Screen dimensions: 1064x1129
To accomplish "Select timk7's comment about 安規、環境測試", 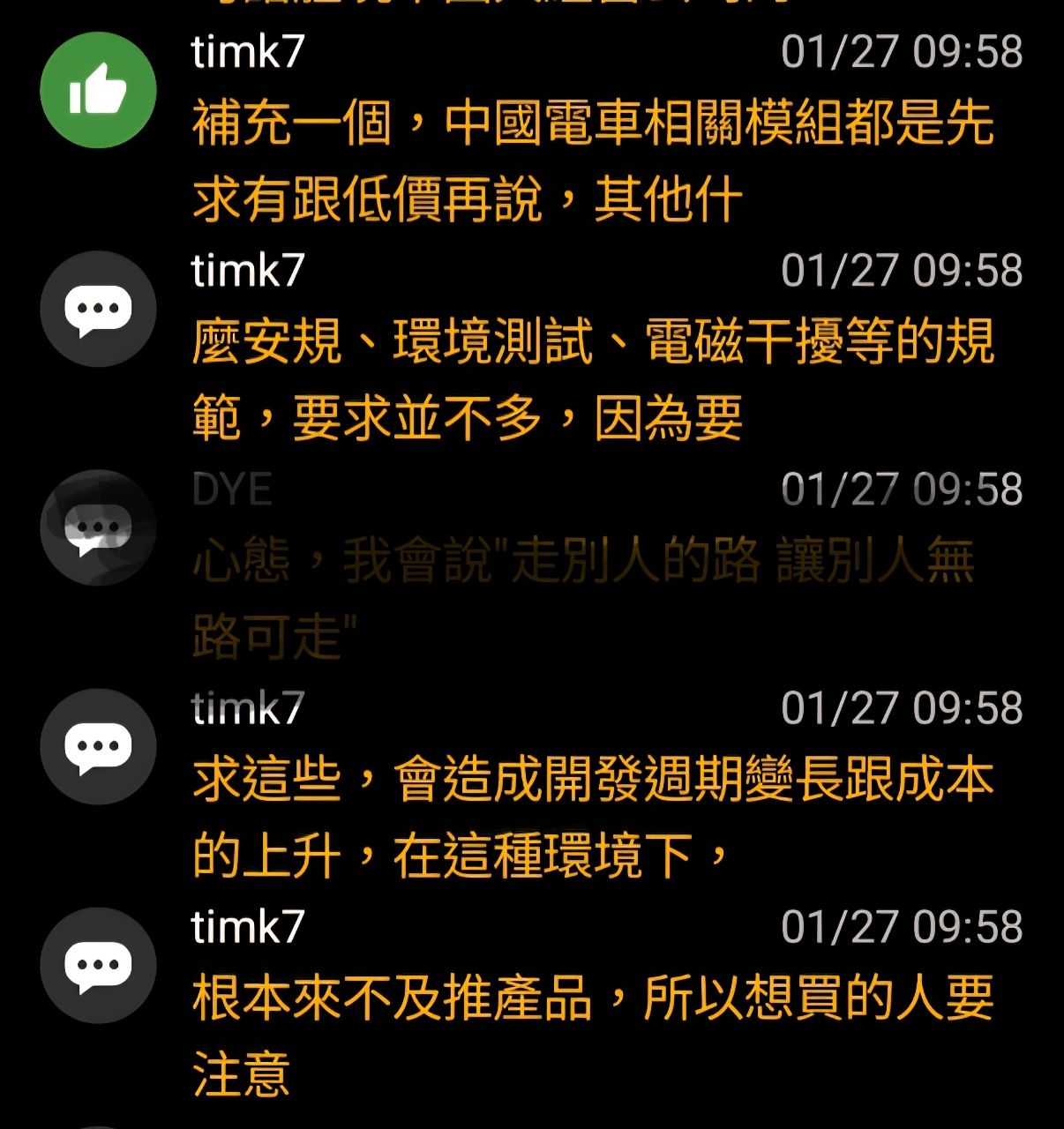I will click(x=593, y=379).
